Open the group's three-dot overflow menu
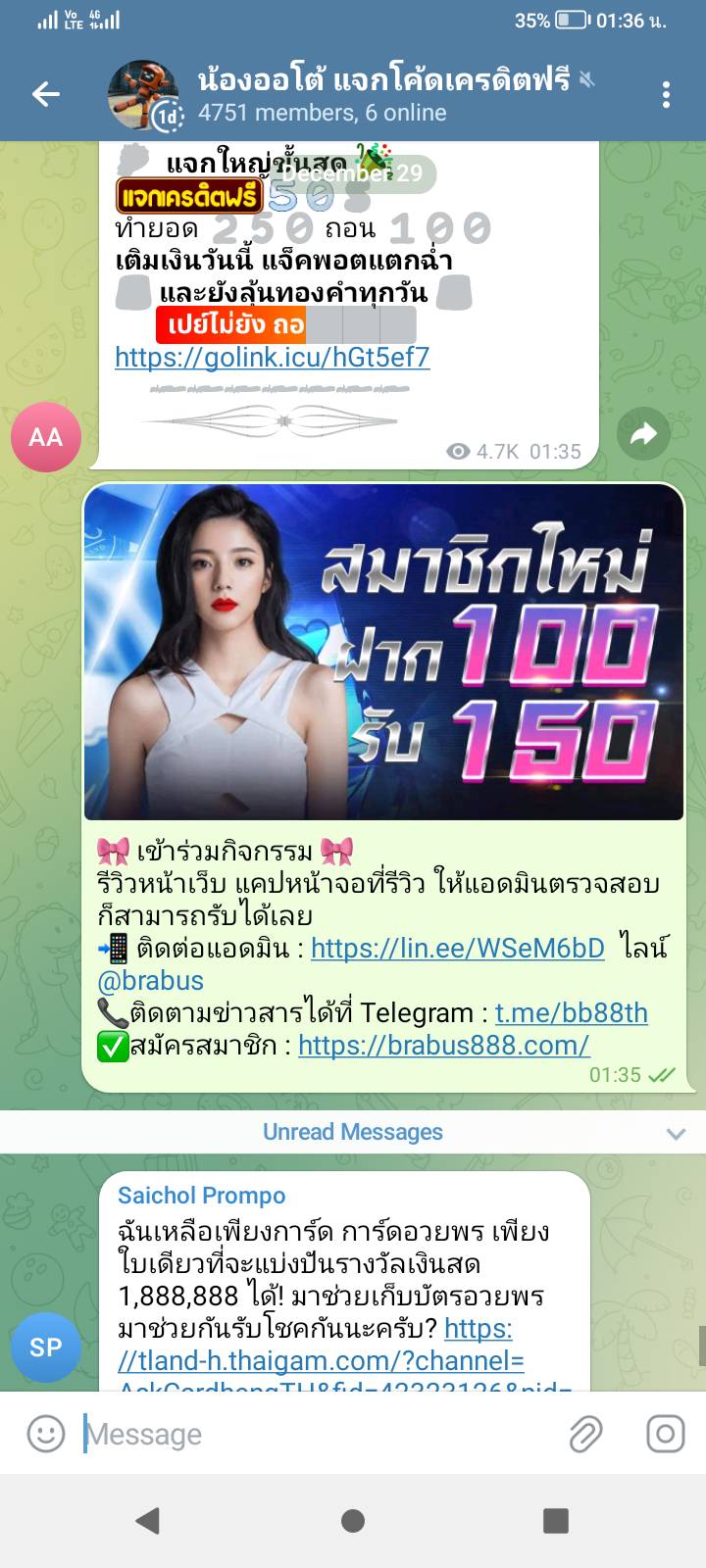The height and width of the screenshot is (1568, 706). pyautogui.click(x=666, y=94)
